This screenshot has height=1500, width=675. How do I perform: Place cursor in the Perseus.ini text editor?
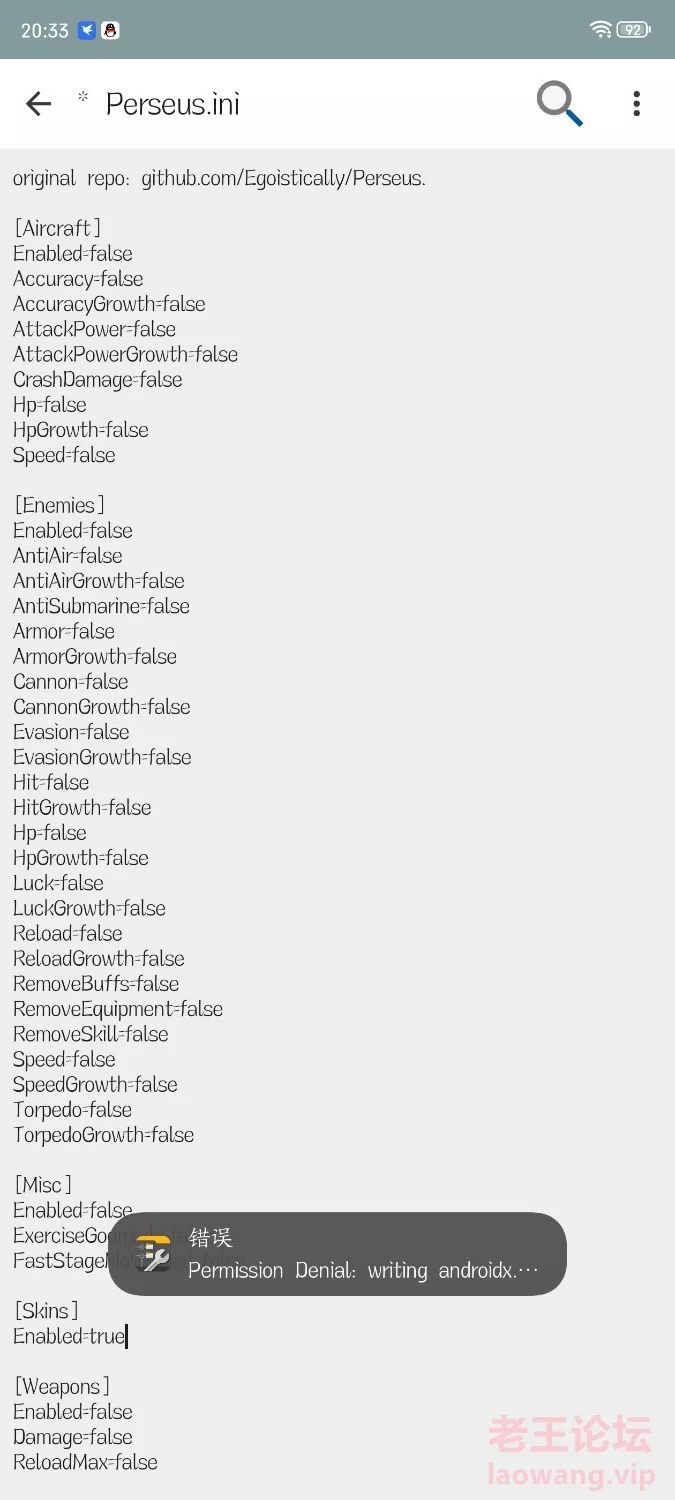pyautogui.click(x=337, y=824)
